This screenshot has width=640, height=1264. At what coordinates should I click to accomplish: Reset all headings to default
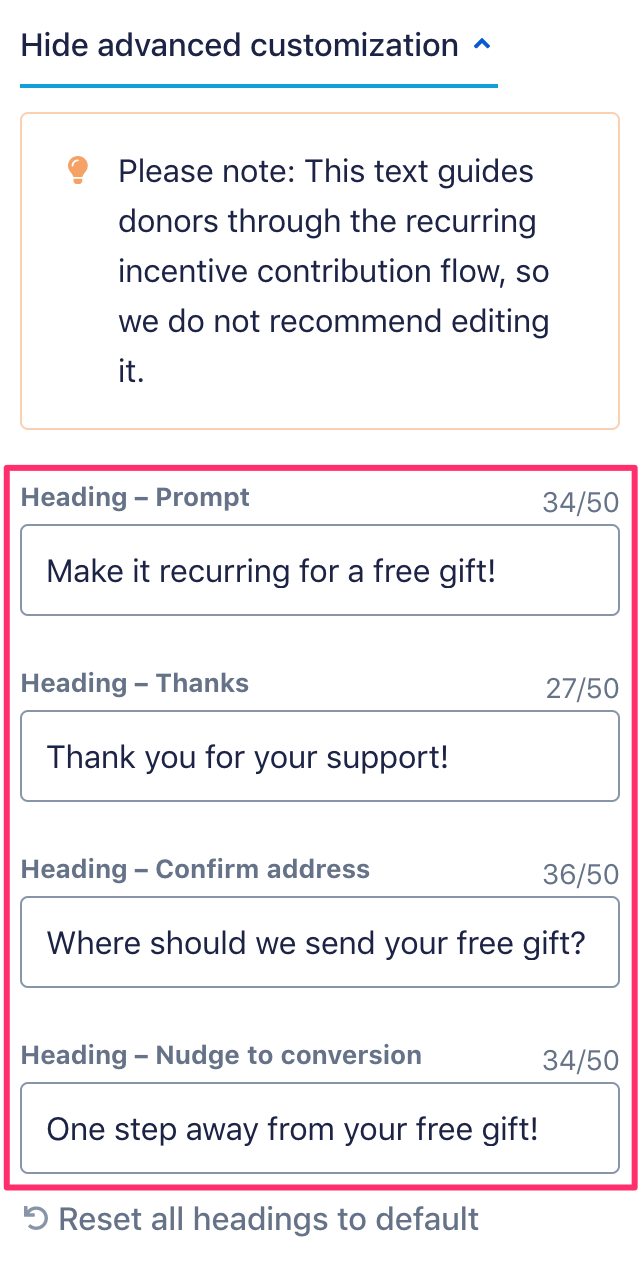coord(252,1219)
